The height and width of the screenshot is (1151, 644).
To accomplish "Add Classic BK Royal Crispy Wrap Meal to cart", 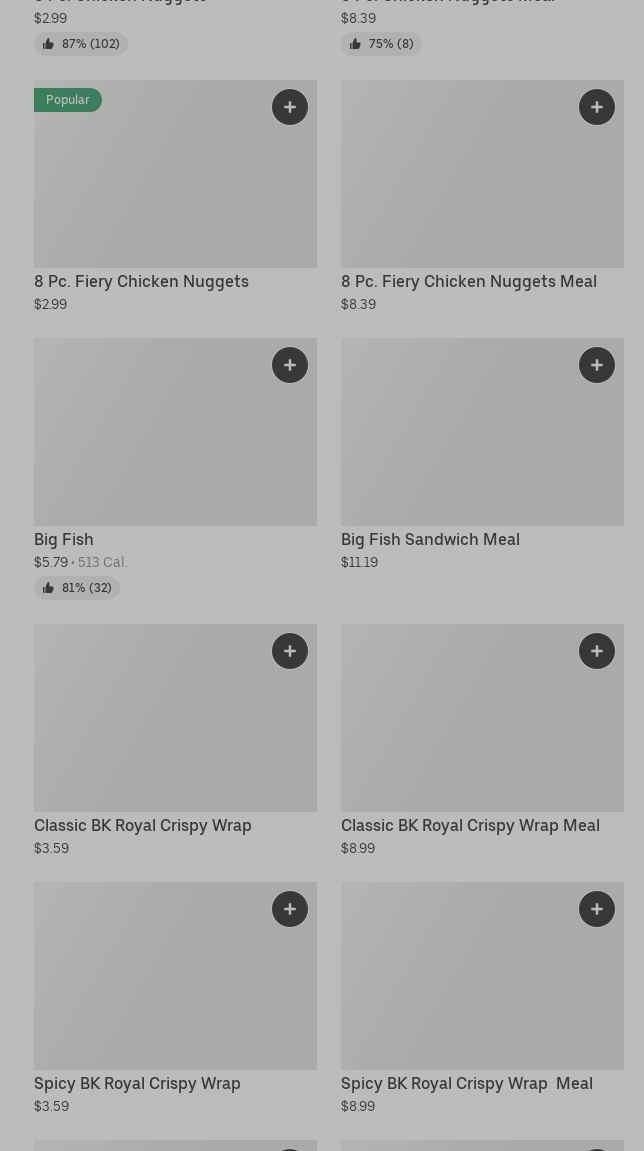I will [x=597, y=651].
